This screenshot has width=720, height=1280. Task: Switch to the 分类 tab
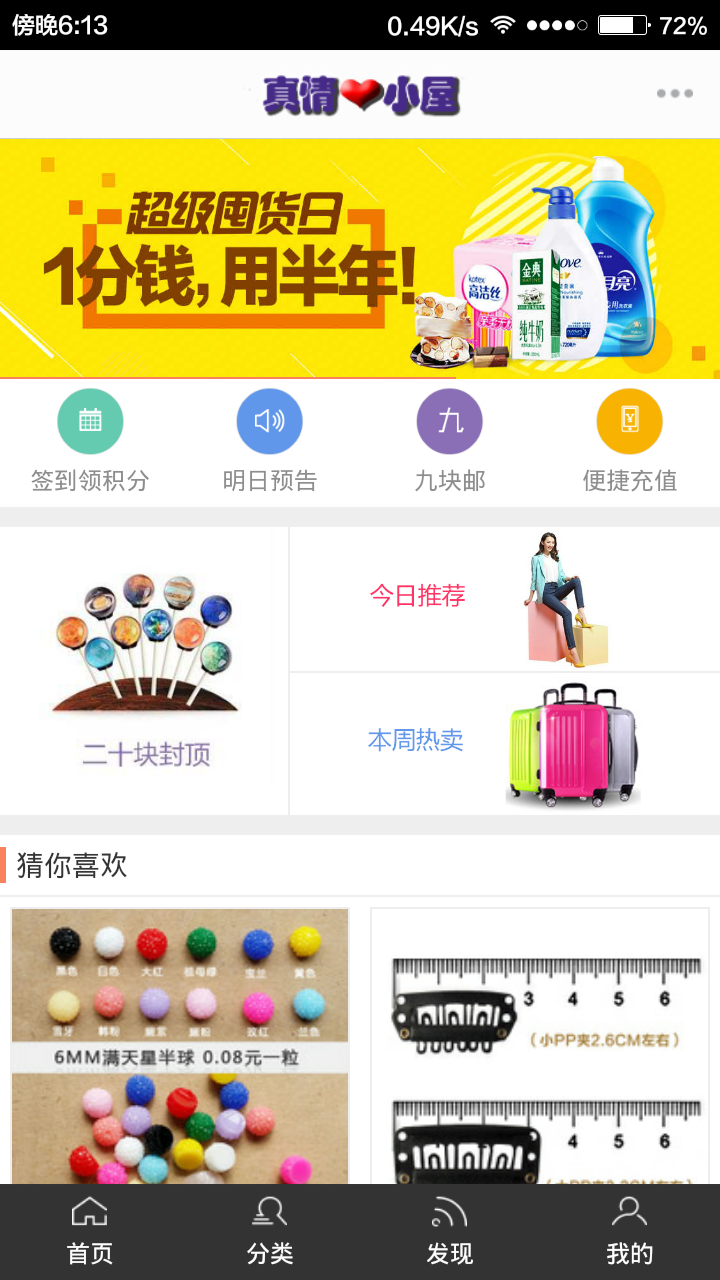(270, 1232)
